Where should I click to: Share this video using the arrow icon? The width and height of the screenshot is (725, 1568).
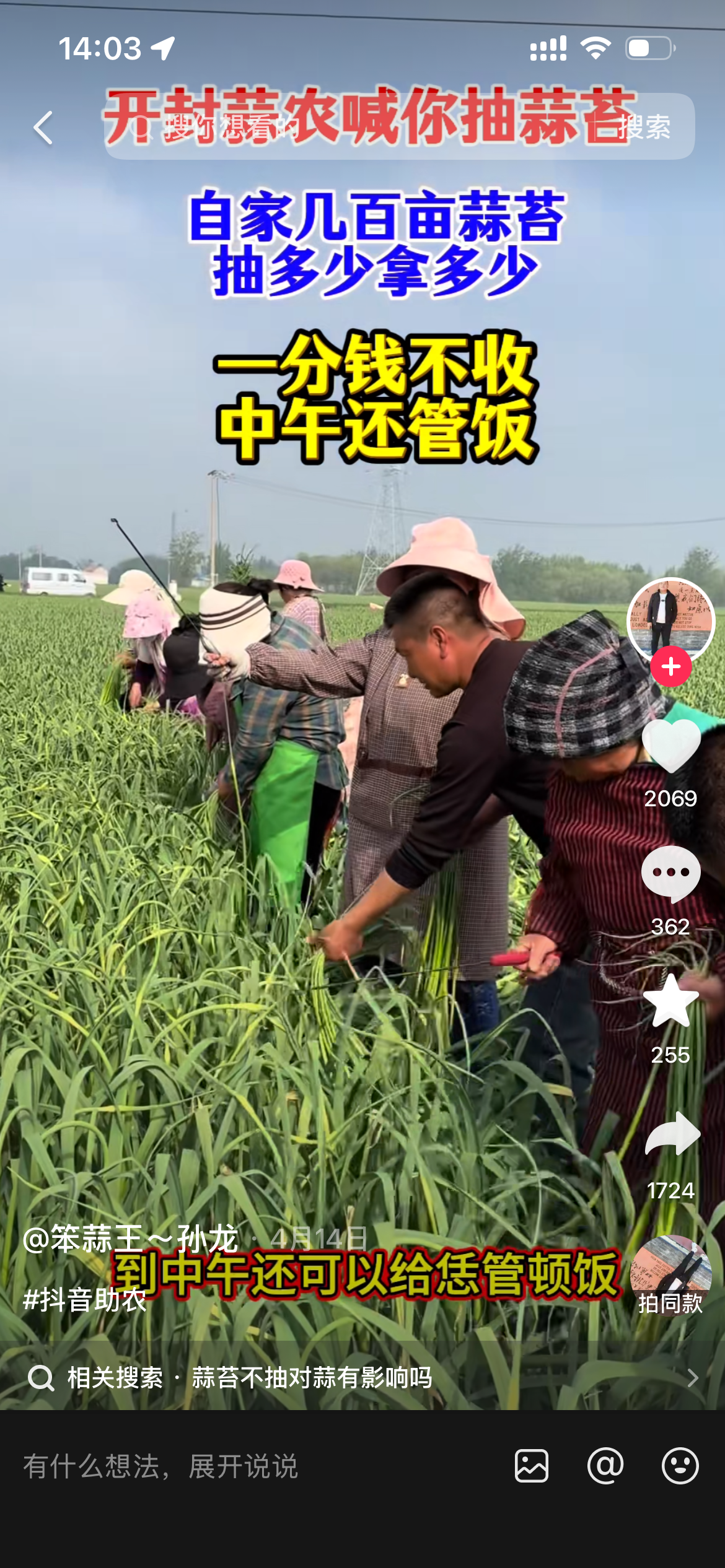[672, 1135]
